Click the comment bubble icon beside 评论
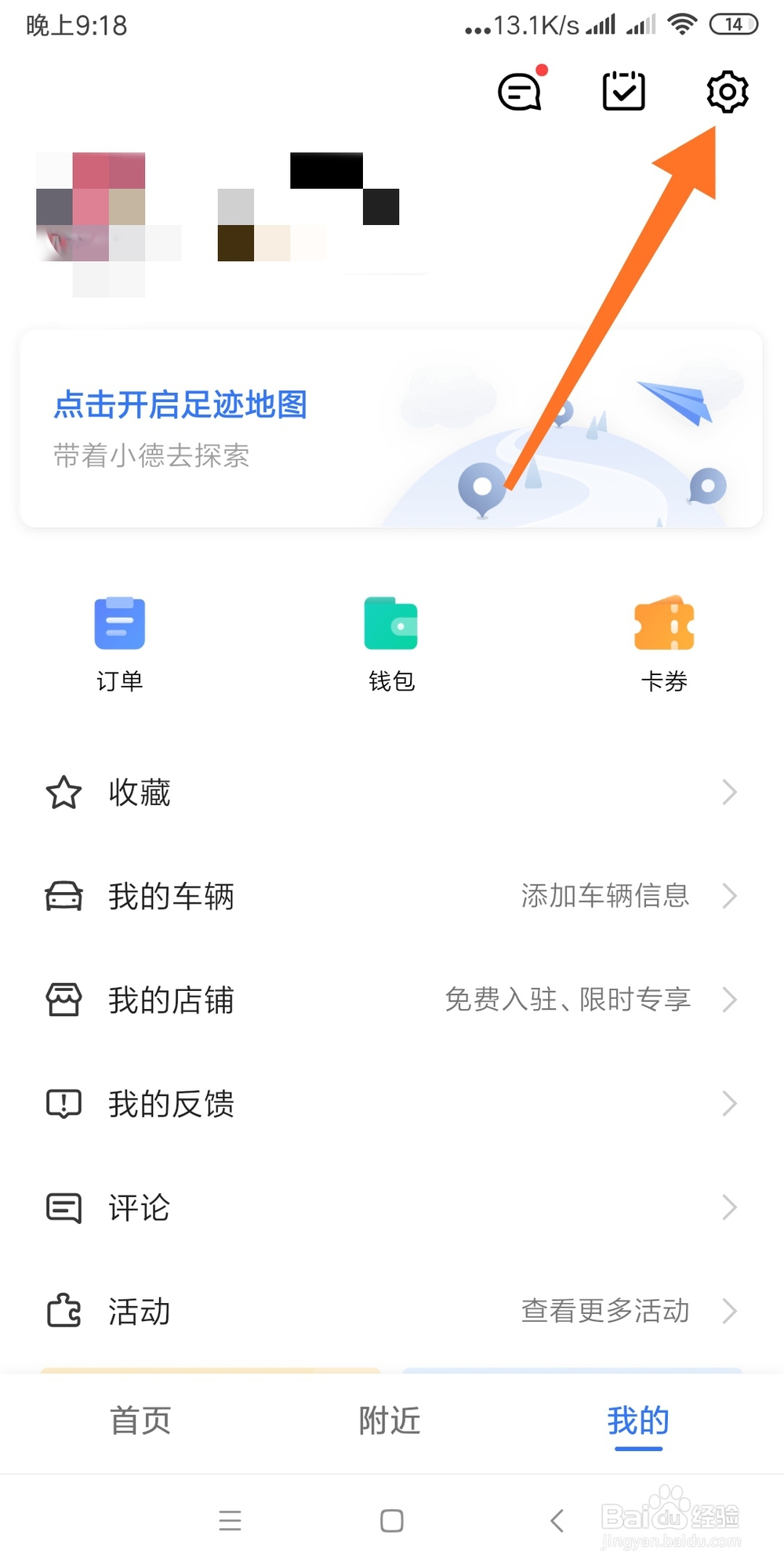 [x=64, y=1207]
